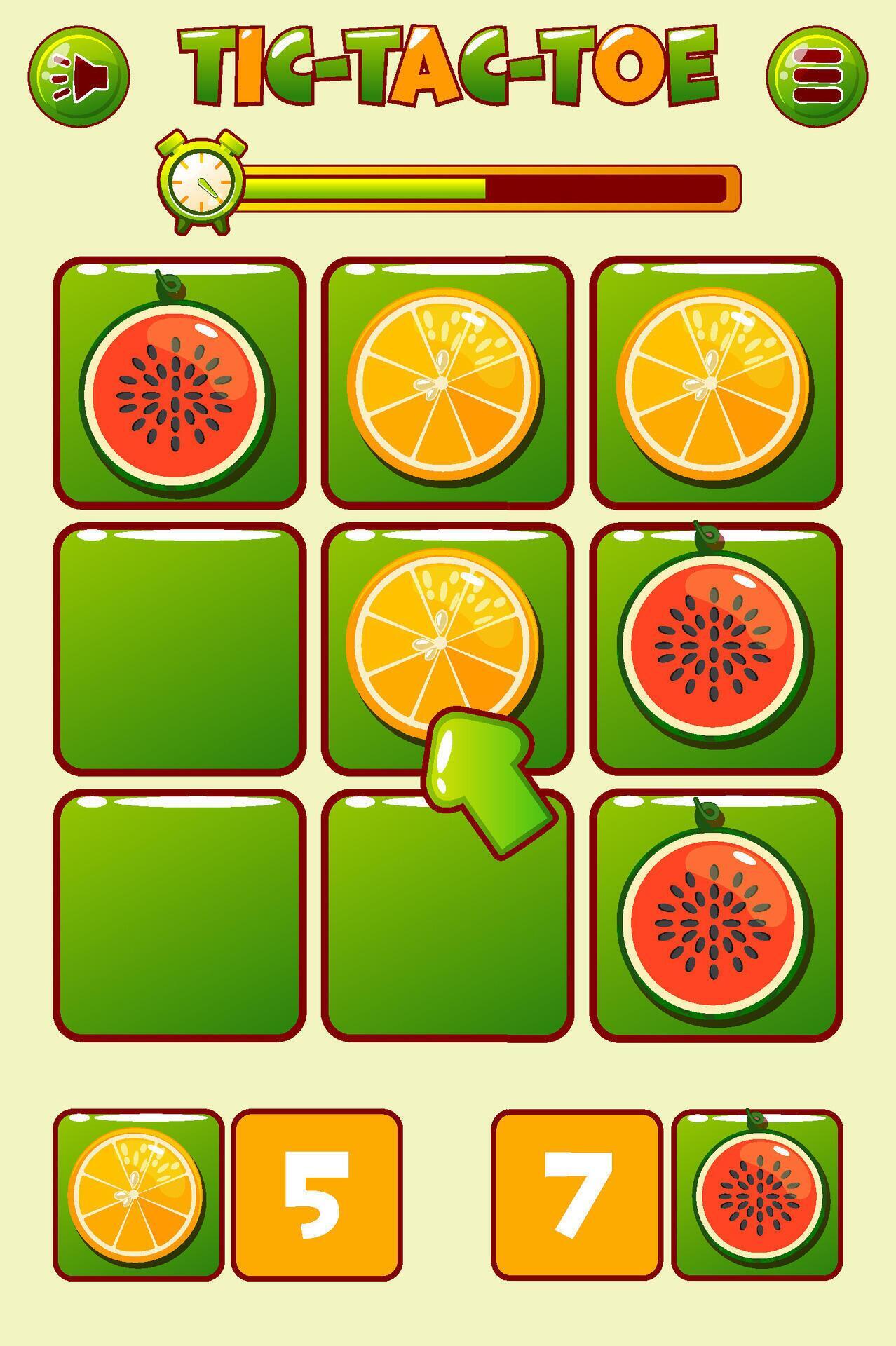
Task: Select the empty middle-left grid cell
Action: click(179, 645)
